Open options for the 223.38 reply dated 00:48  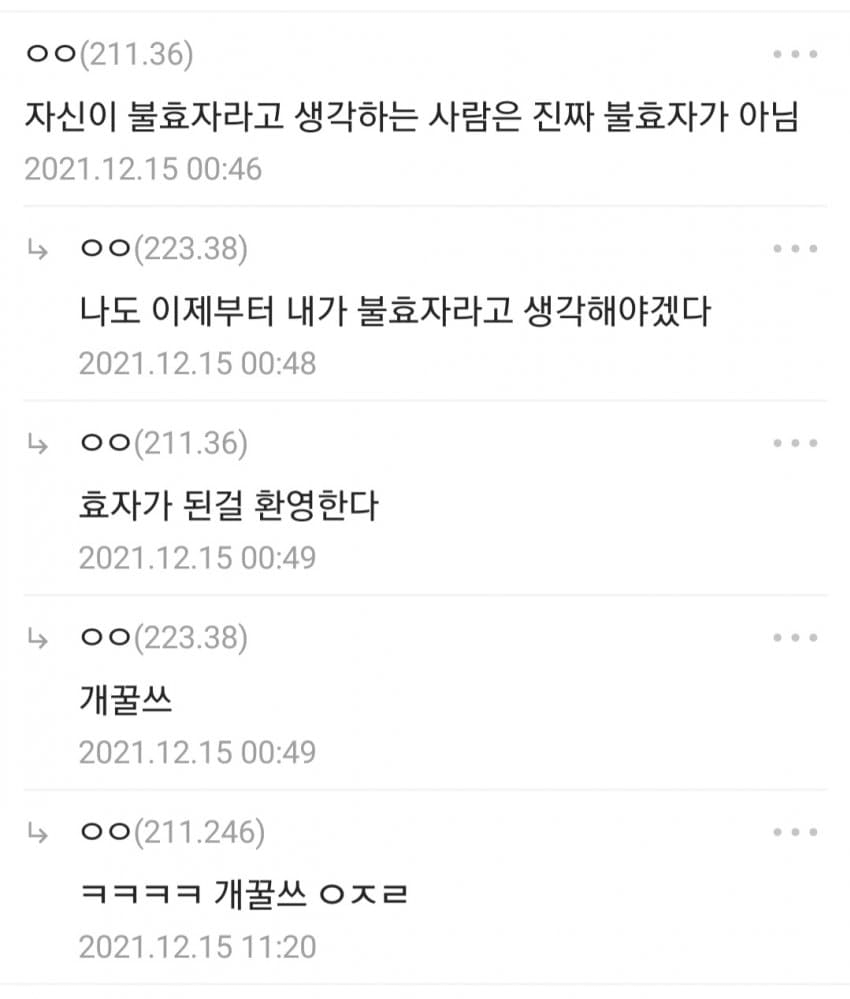[796, 248]
